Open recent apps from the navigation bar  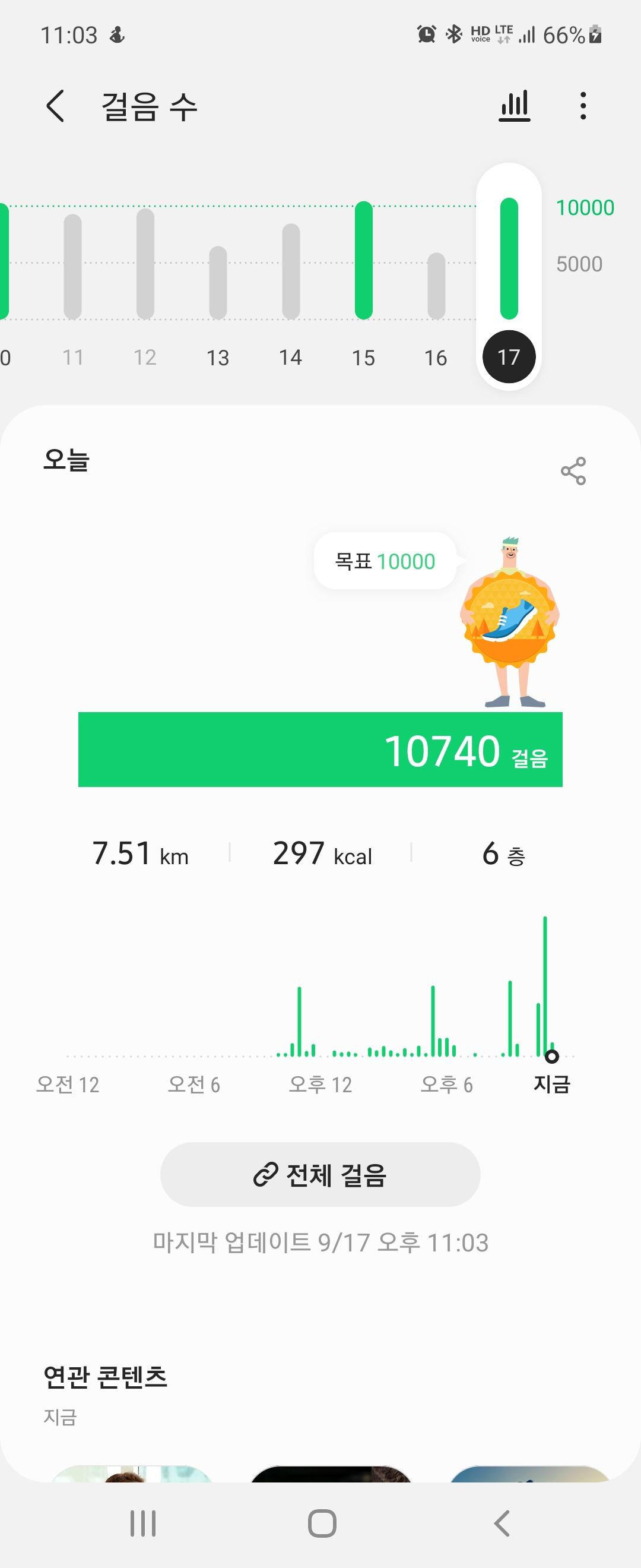(143, 1523)
